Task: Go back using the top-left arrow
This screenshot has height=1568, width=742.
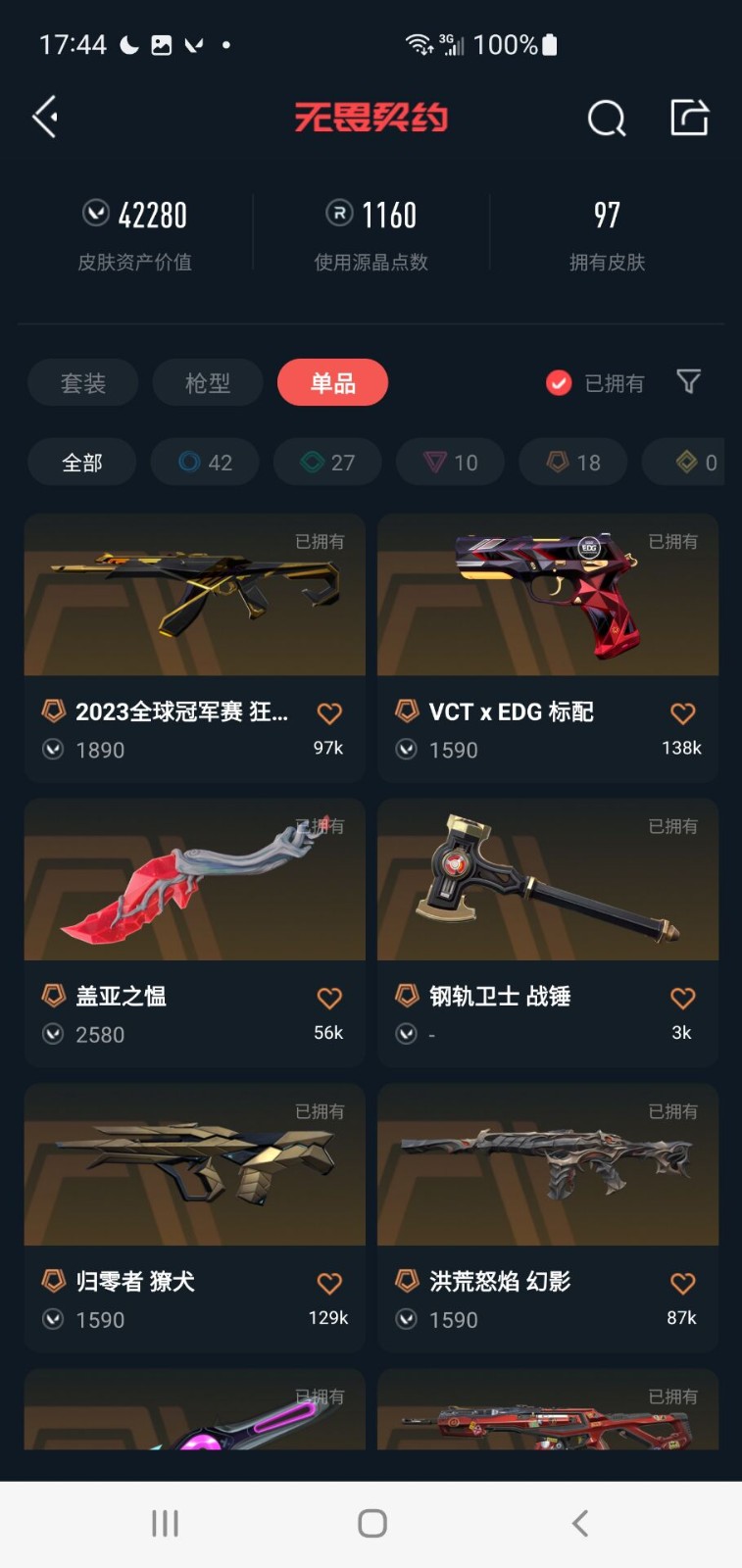Action: (45, 118)
